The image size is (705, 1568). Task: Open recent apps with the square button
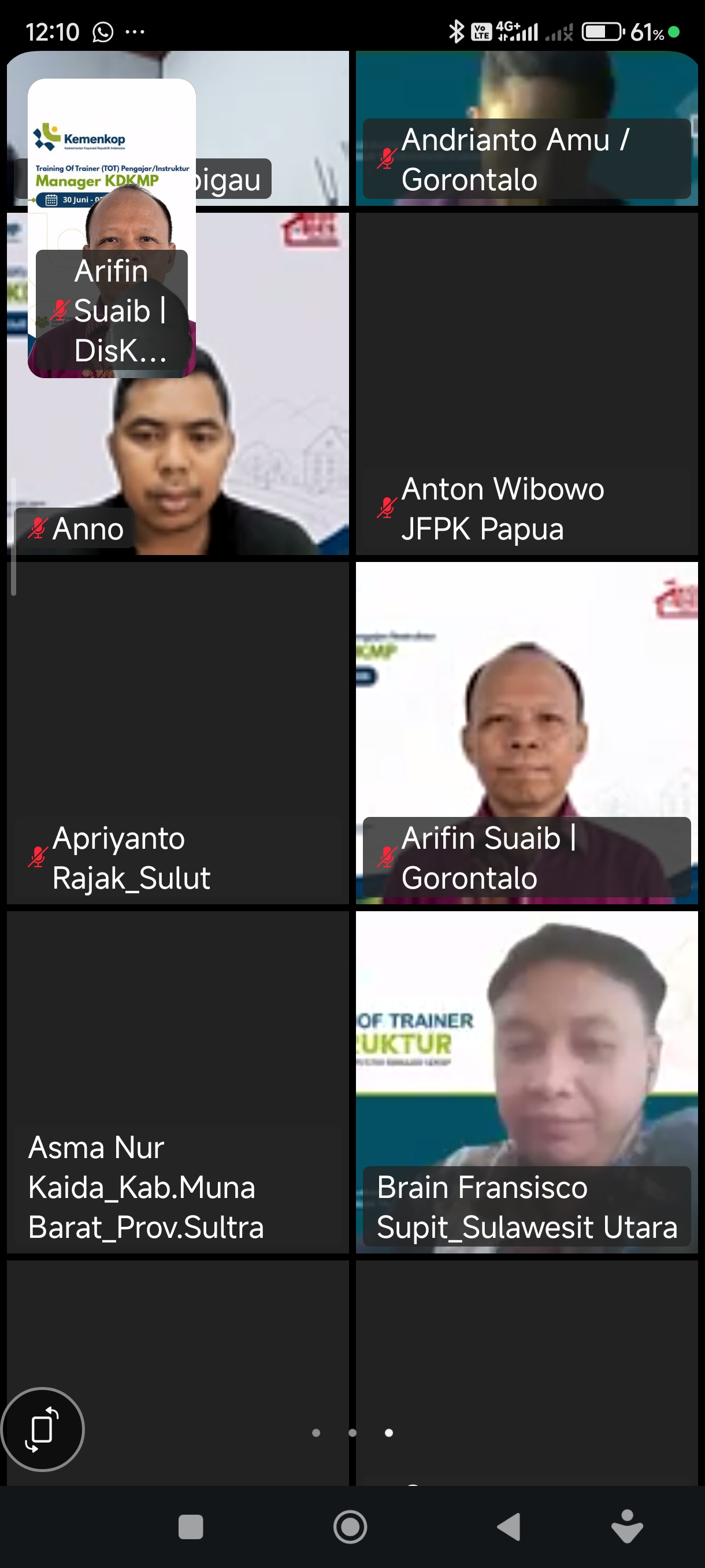click(x=190, y=1526)
